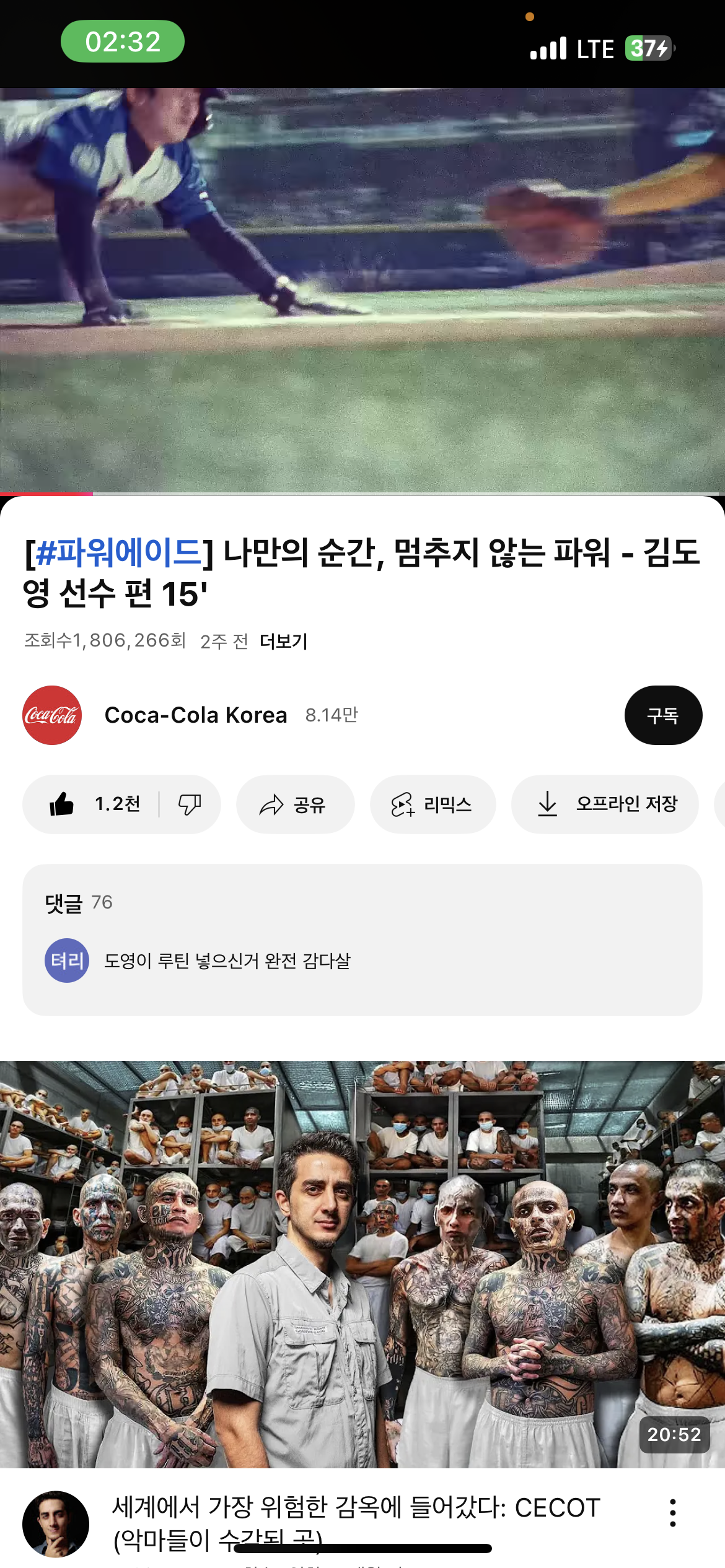Image resolution: width=725 pixels, height=1568 pixels.
Task: Tap the #파워에이드 hashtag in the title
Action: 118,552
